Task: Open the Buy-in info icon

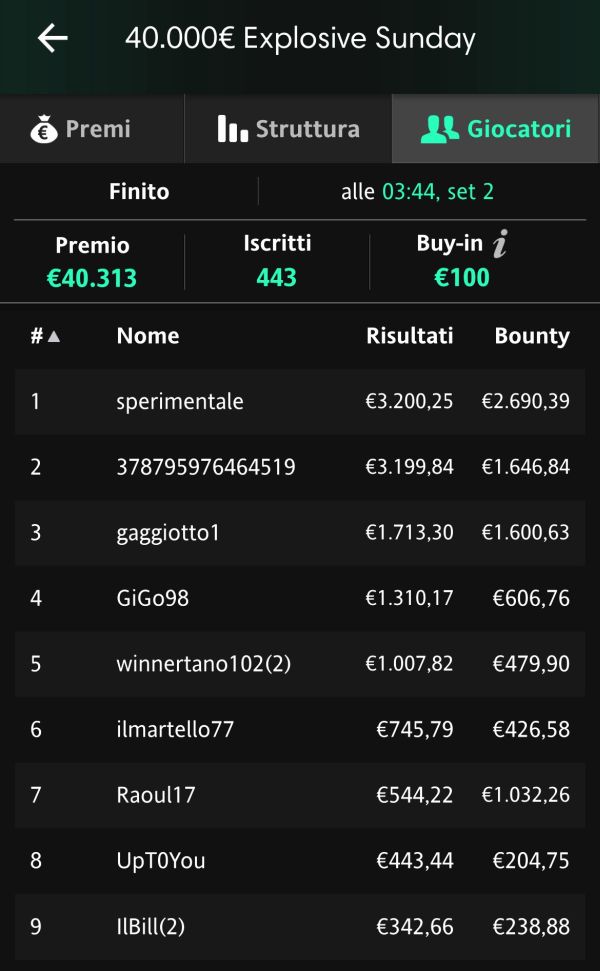Action: coord(500,243)
